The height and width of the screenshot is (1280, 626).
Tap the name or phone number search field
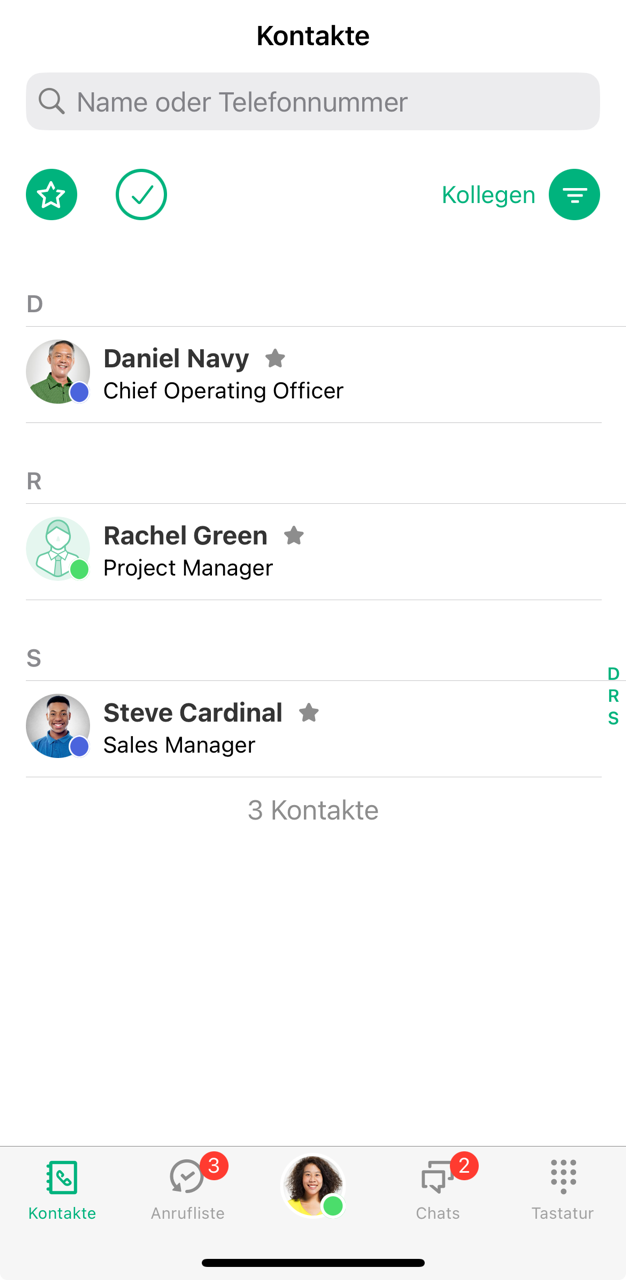313,101
